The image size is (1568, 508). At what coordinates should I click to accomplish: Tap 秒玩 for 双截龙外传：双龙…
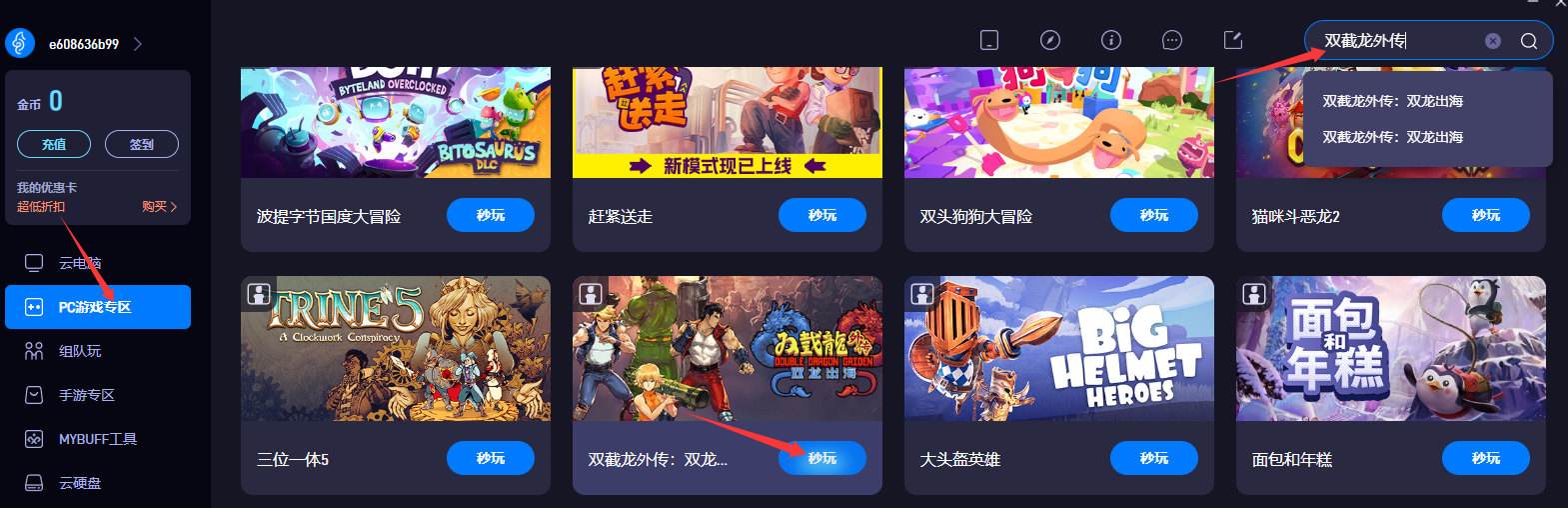click(x=821, y=458)
